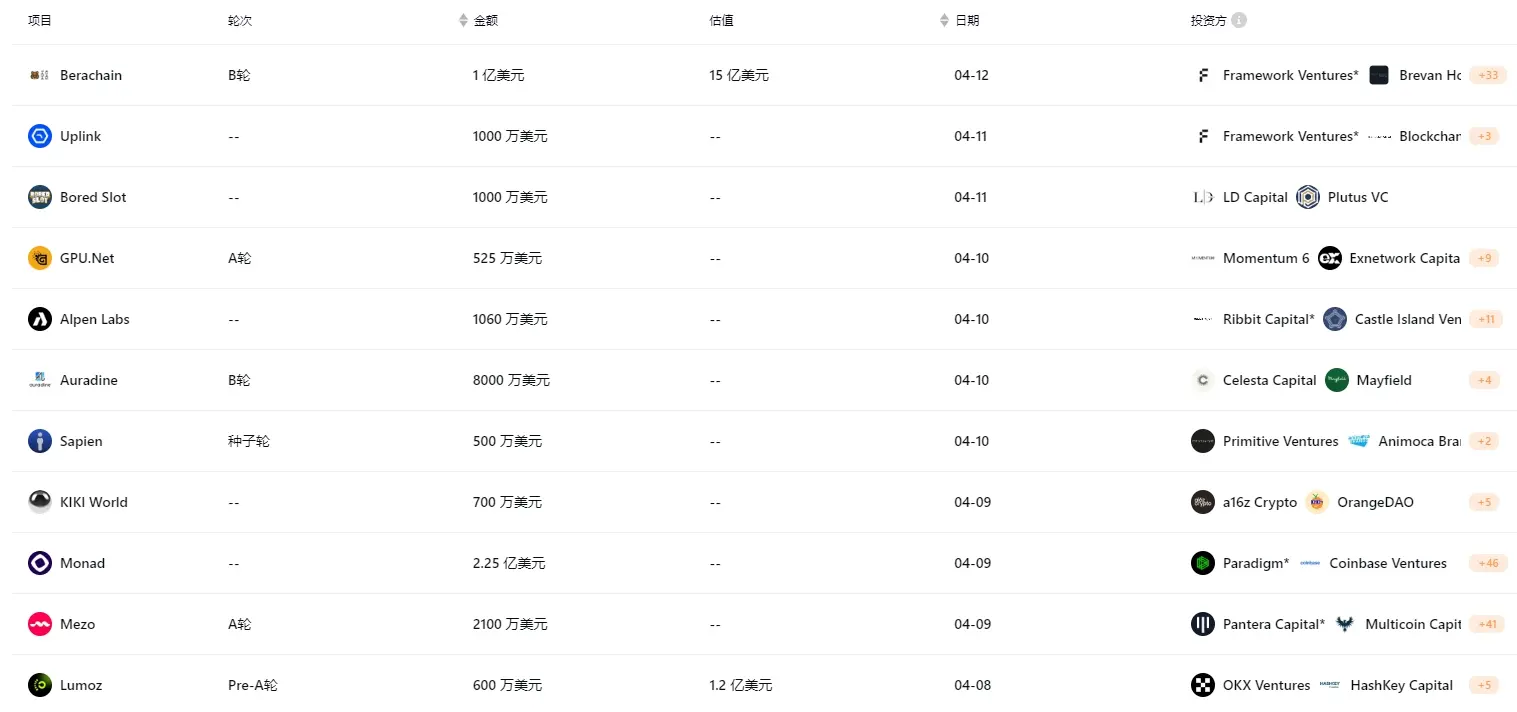Viewport: 1517px width, 712px height.
Task: View the Uplink funding details
Action: point(80,137)
